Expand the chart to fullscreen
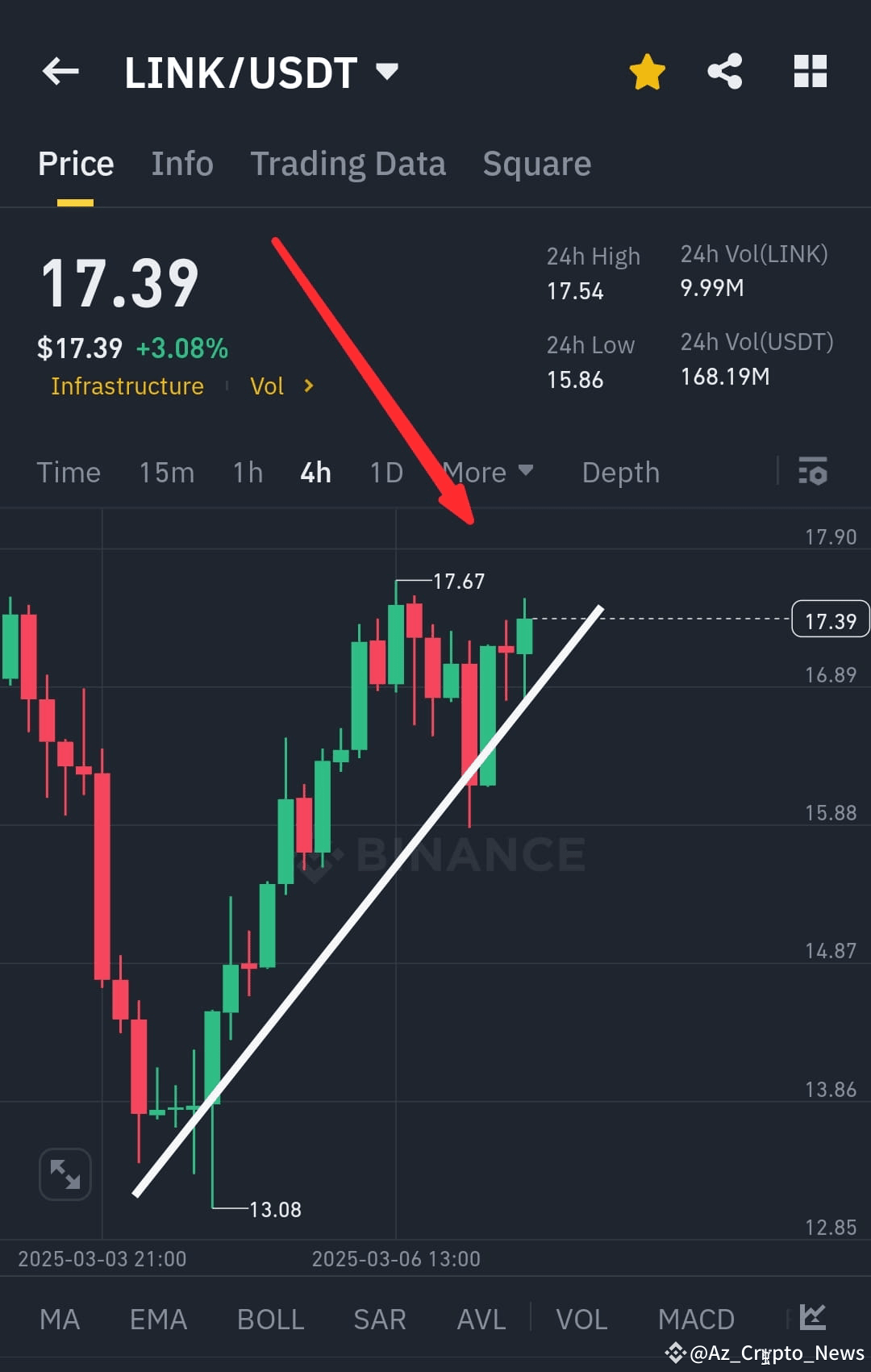The height and width of the screenshot is (1372, 871). coord(65,1174)
